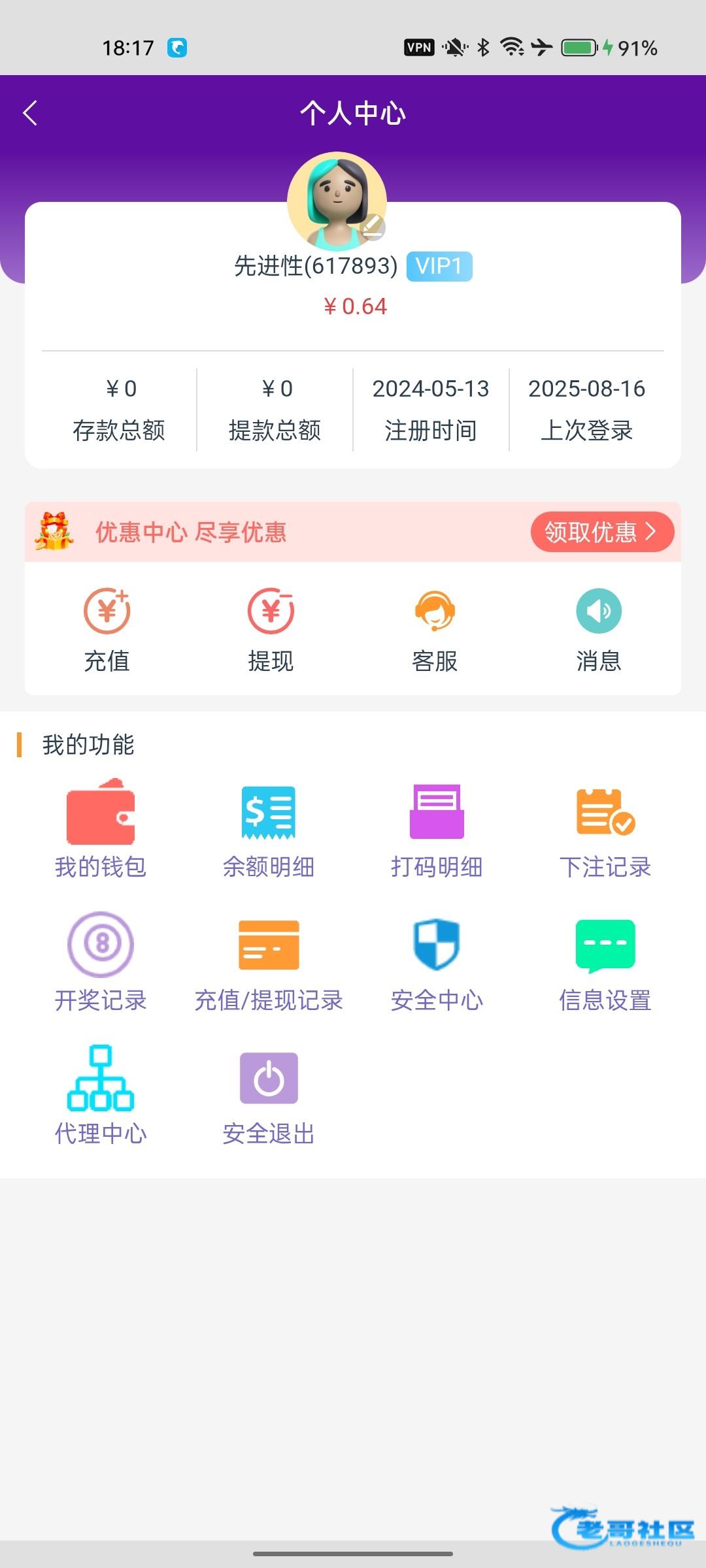Tap 安全退出 to log out
Image resolution: width=706 pixels, height=1568 pixels.
269,1095
